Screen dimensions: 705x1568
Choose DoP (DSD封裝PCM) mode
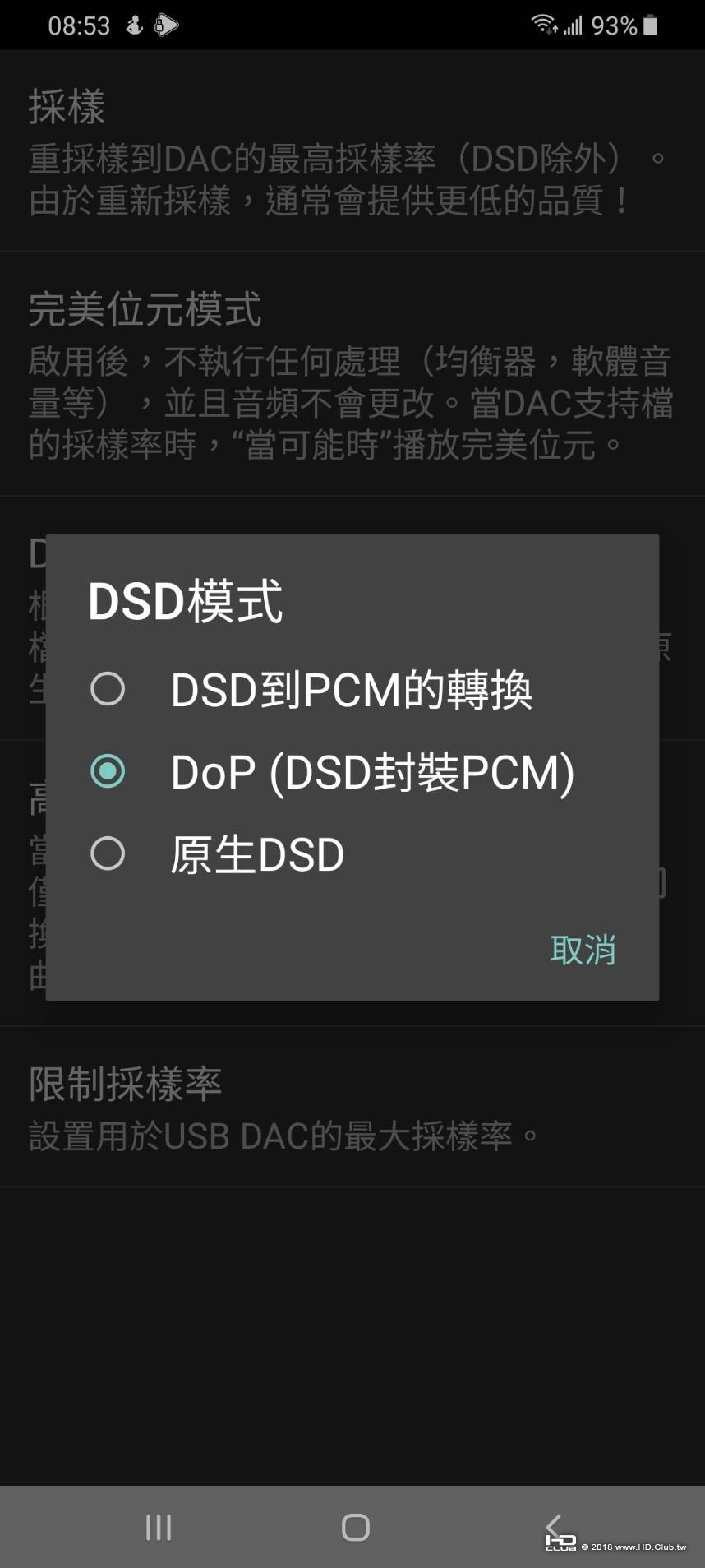108,771
